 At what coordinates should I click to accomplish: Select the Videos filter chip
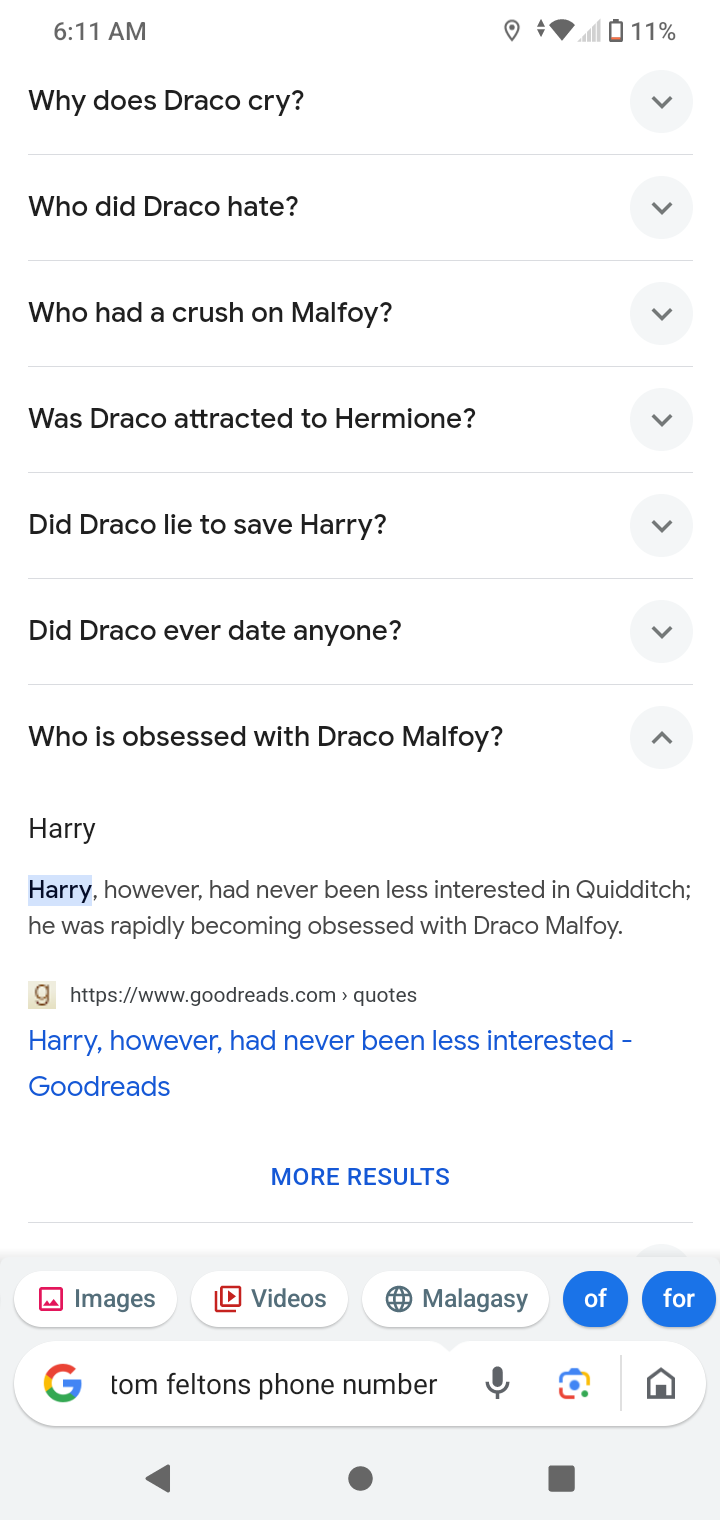(270, 1299)
